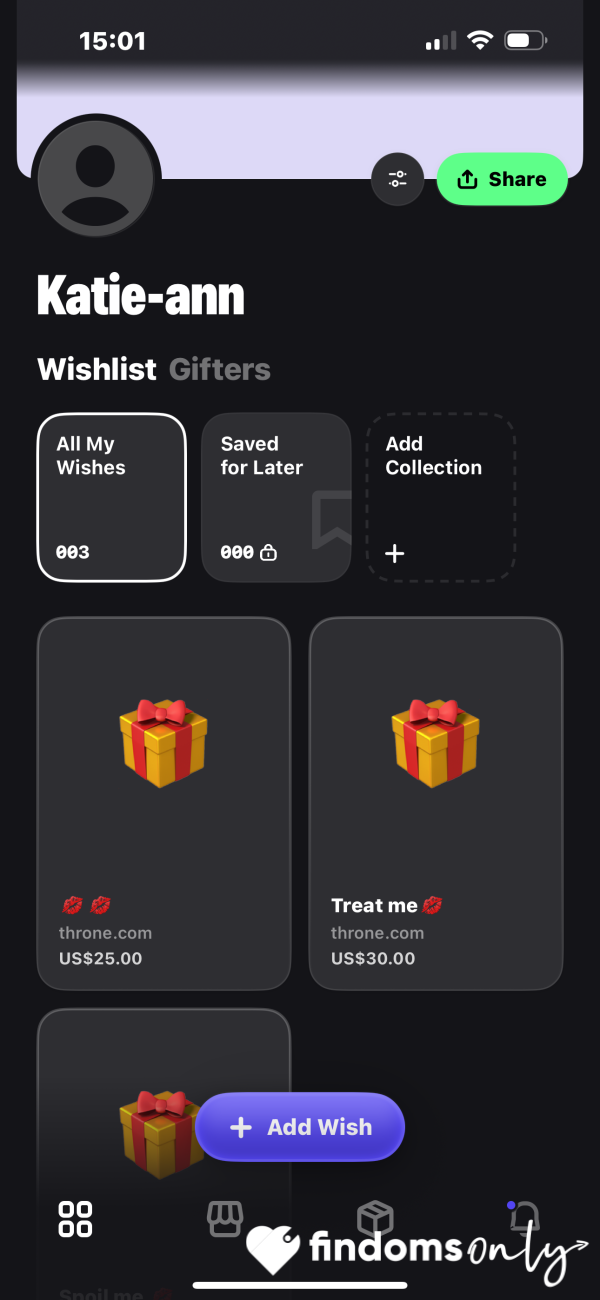Open the US$25.00 kisses wish card
The width and height of the screenshot is (600, 1300).
[164, 804]
